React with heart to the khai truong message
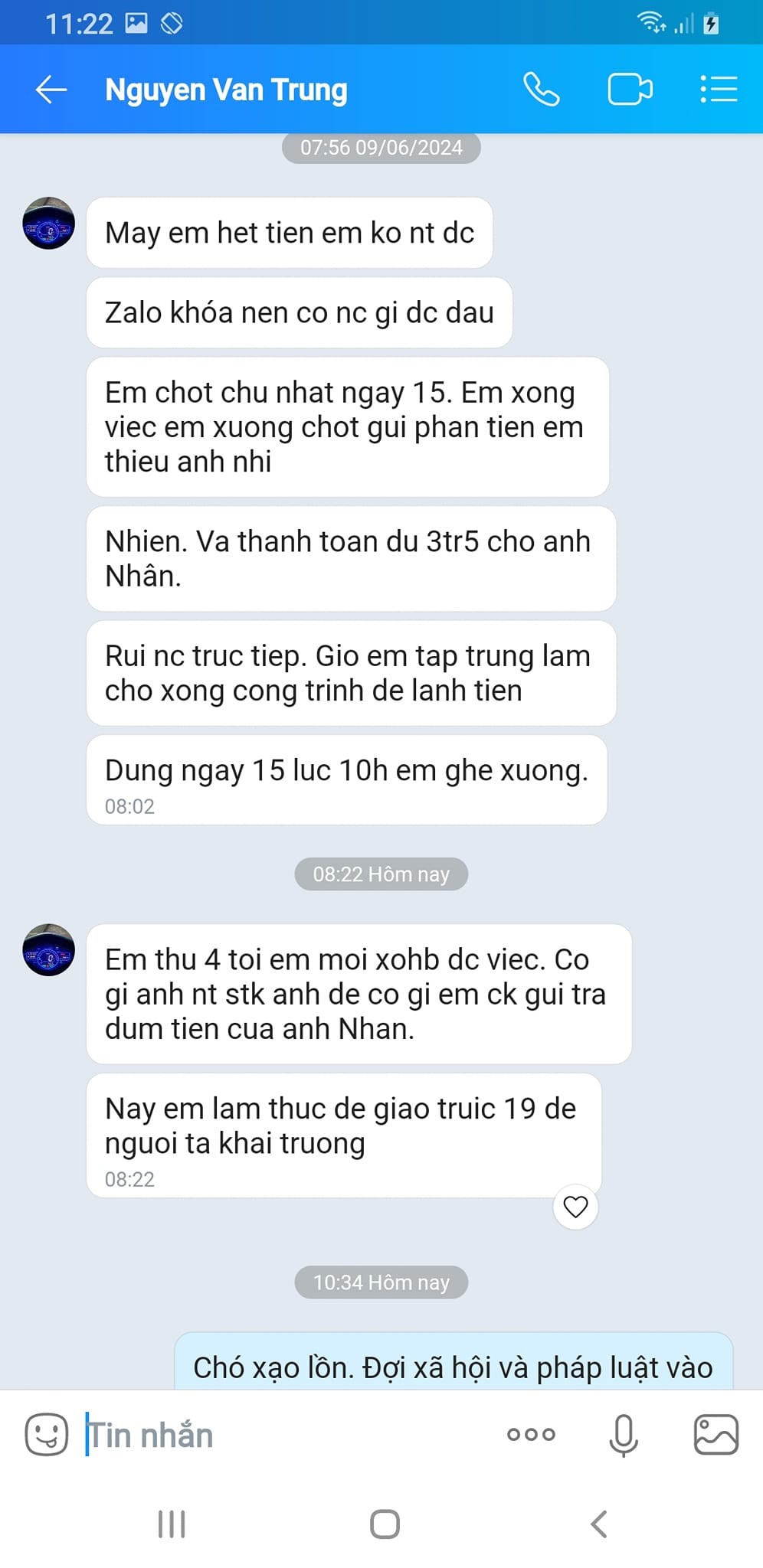Viewport: 763px width, 1568px height. point(575,1207)
